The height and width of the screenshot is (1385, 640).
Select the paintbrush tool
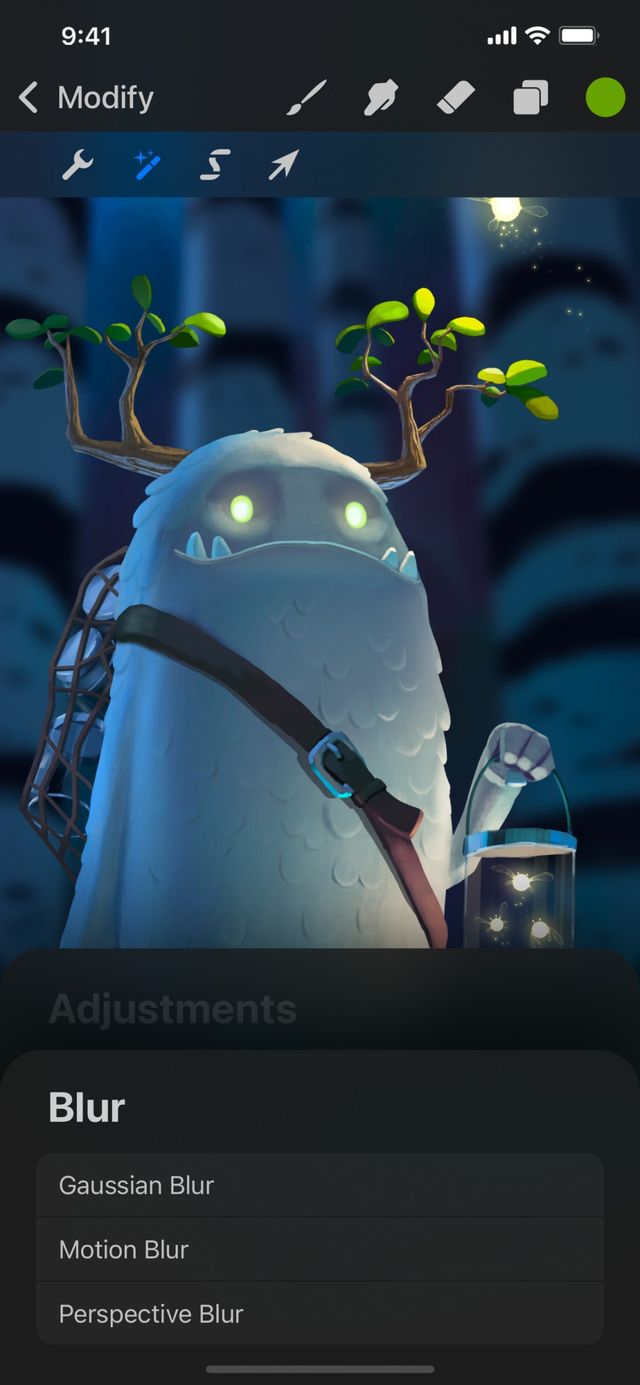pyautogui.click(x=307, y=98)
